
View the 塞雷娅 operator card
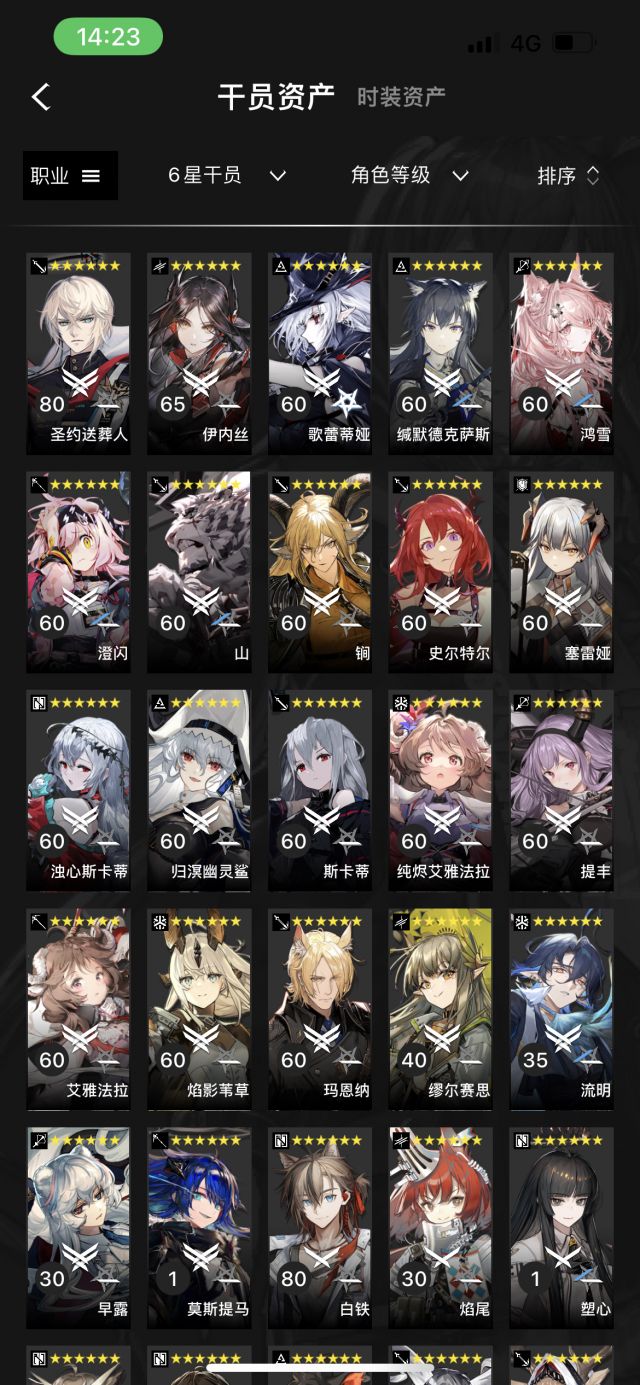[562, 572]
